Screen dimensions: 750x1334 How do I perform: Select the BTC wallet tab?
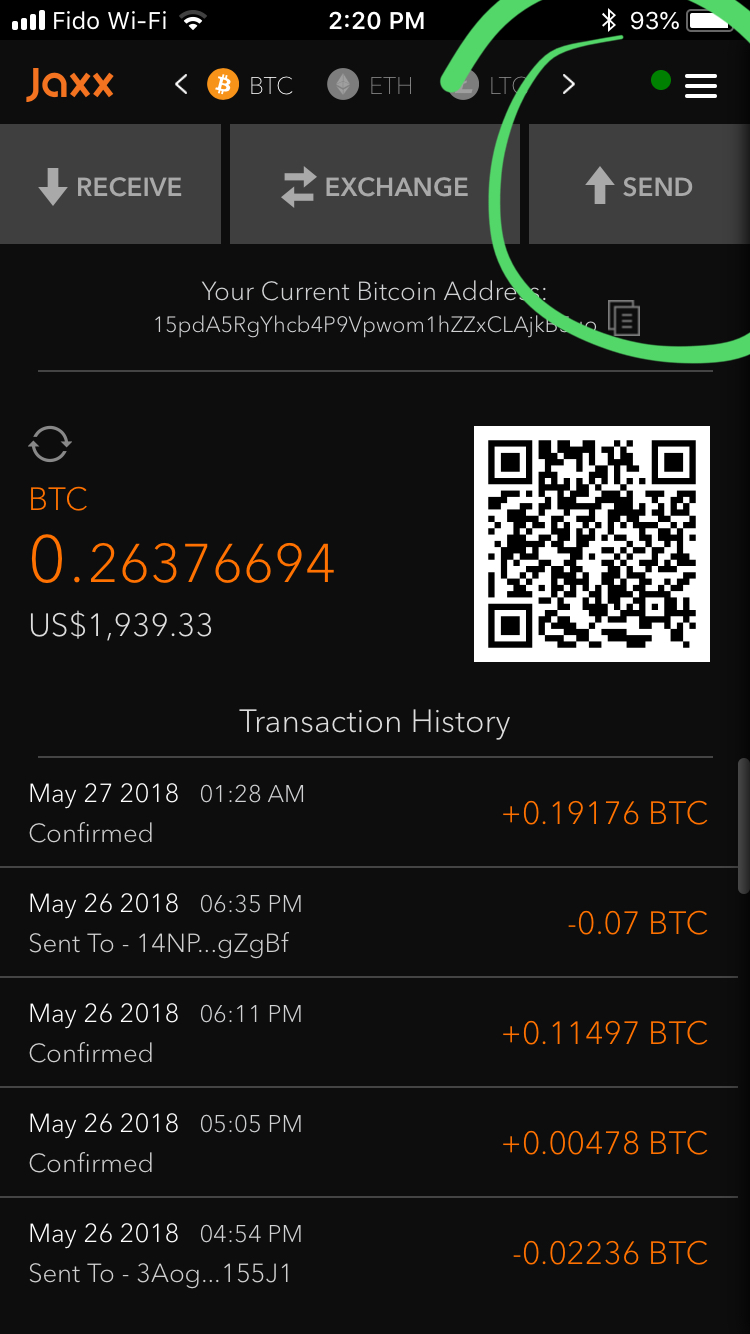tap(250, 85)
